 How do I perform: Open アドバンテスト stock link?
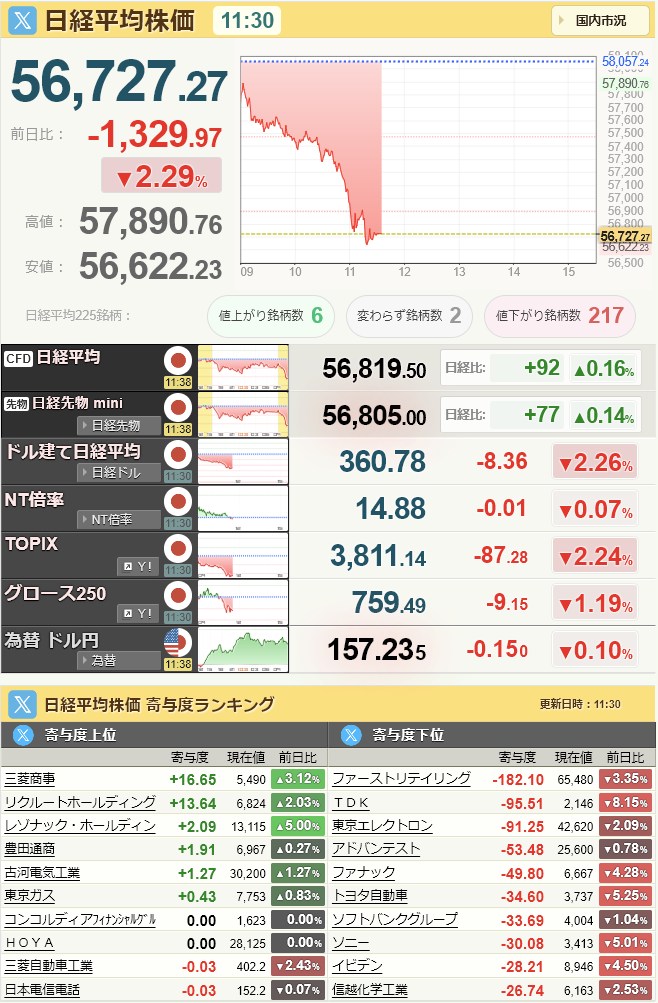[x=375, y=849]
